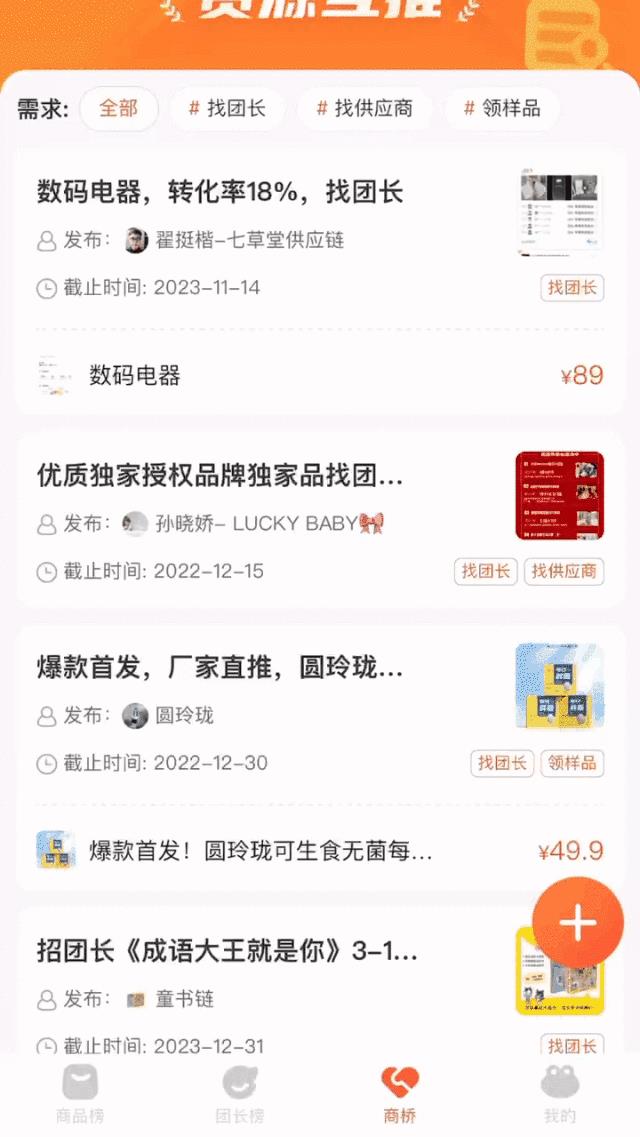The image size is (640, 1137).
Task: Filter by # 领样品
Action: click(x=502, y=109)
